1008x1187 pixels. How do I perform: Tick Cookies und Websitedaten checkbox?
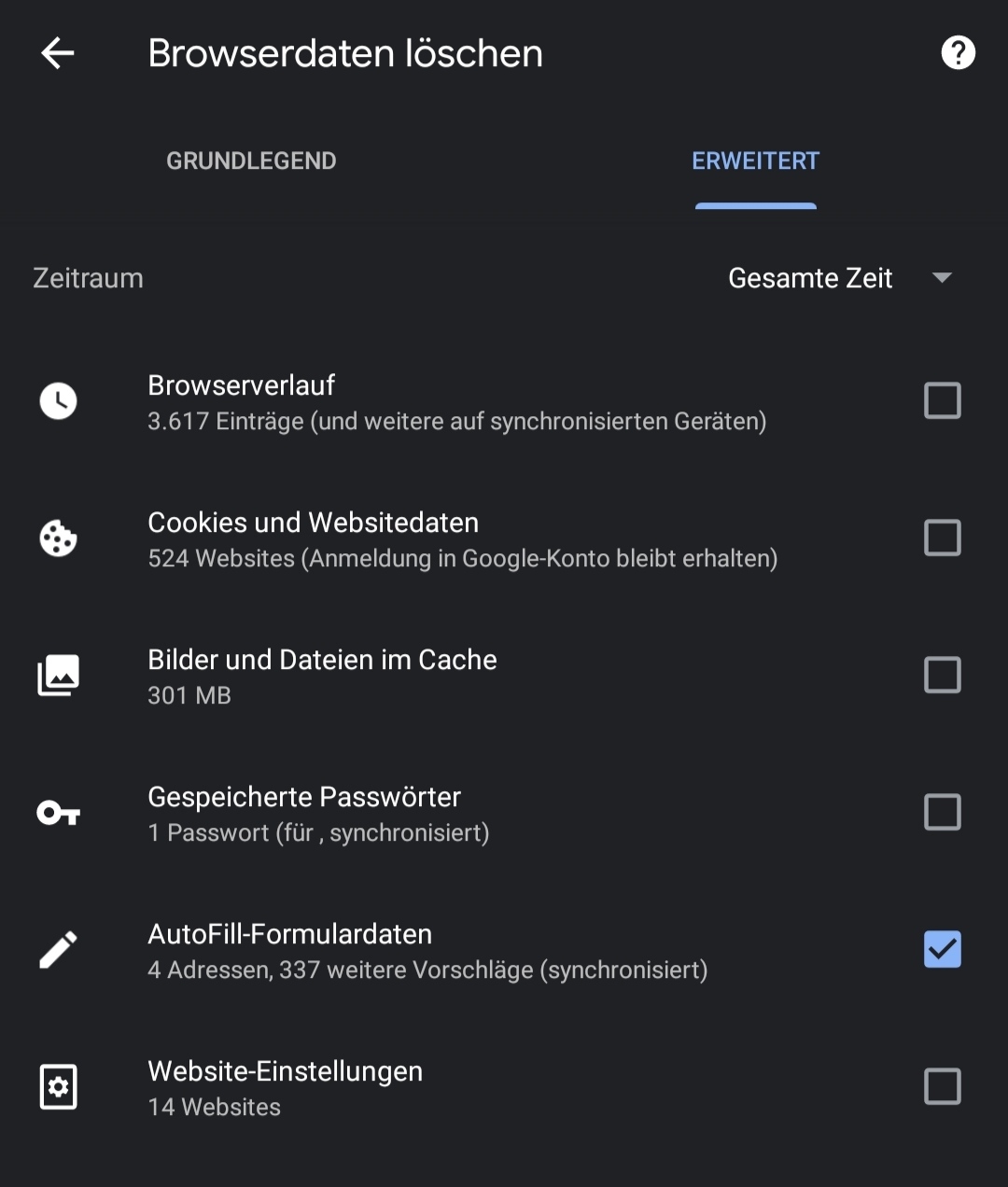tap(942, 538)
